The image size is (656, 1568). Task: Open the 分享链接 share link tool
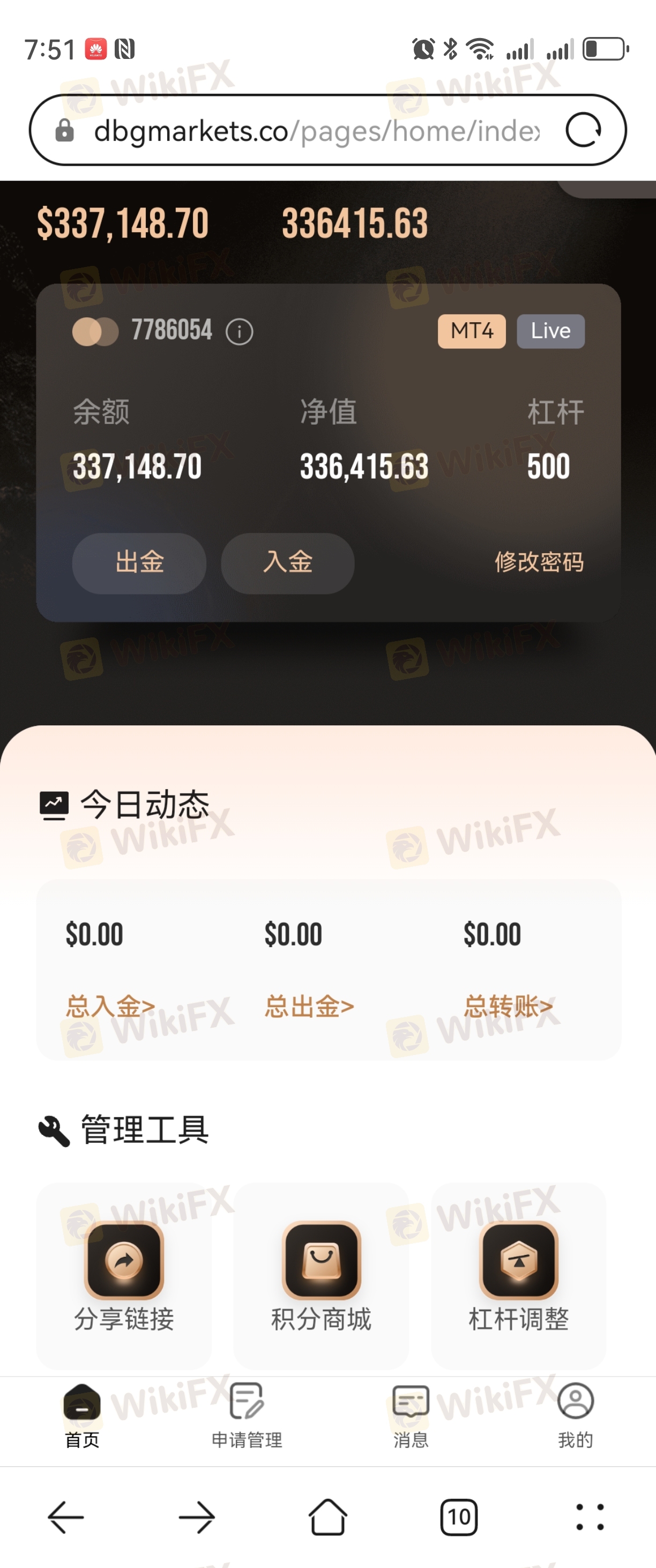click(x=124, y=1275)
